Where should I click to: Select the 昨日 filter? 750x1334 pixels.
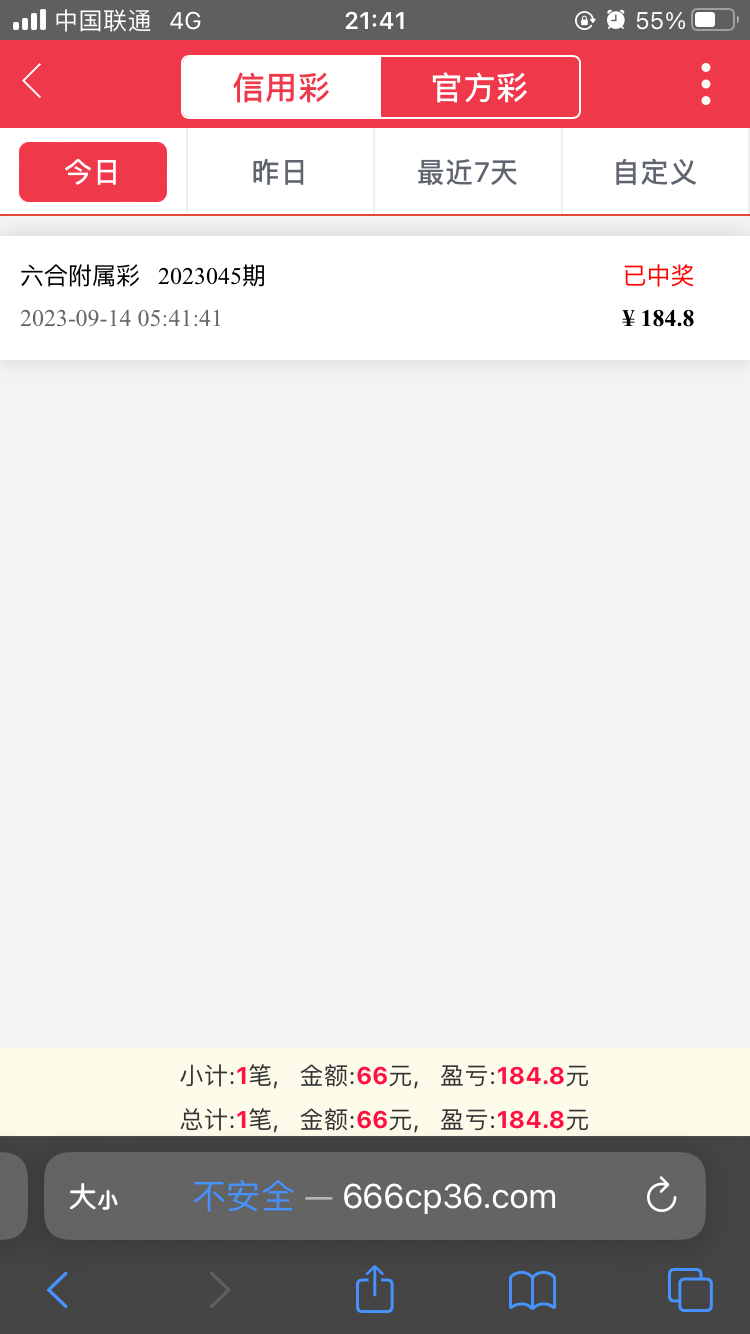tap(280, 172)
